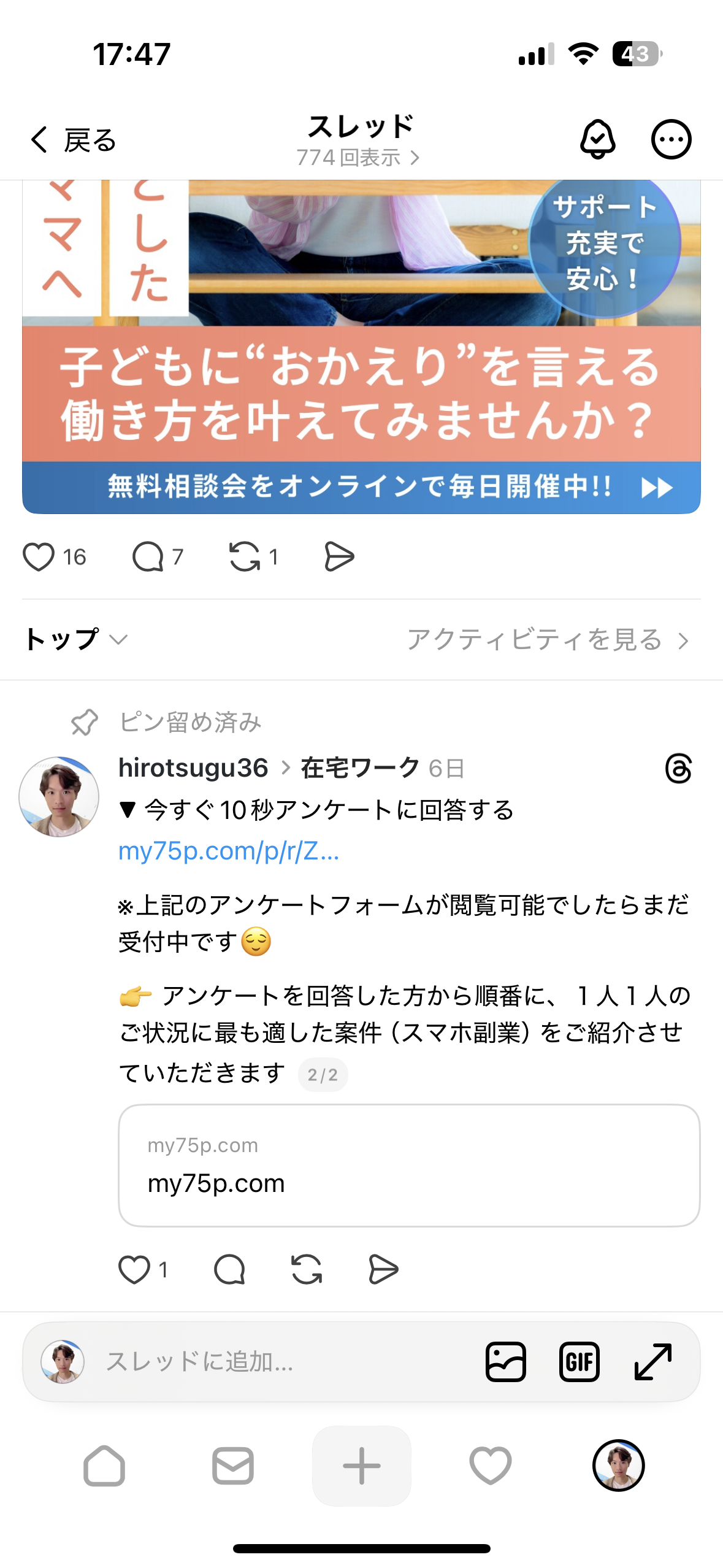Repost the main post
This screenshot has height=1568, width=723.
245,557
